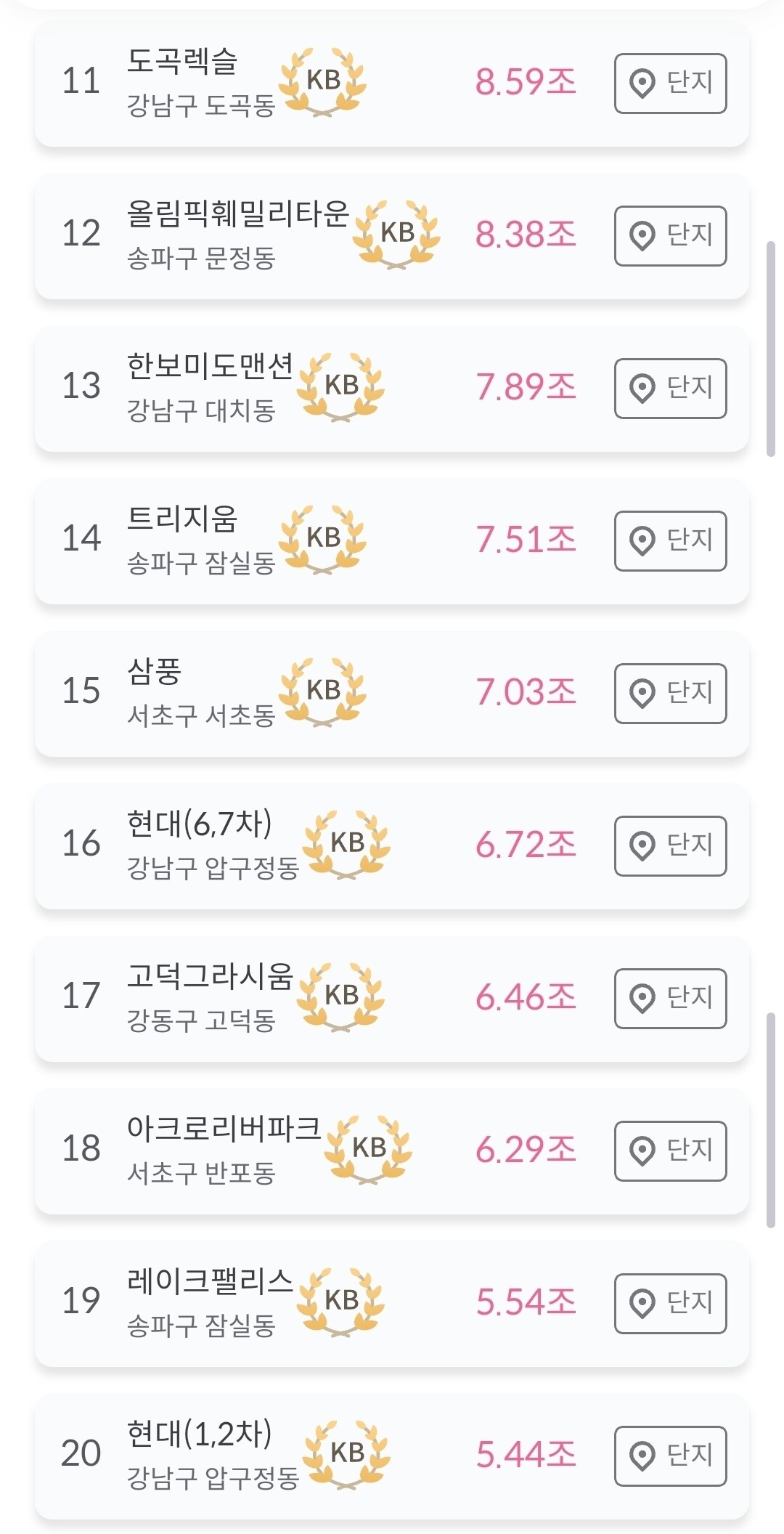784x1534 pixels.
Task: Tap 단지 button for 아크로리버파크
Action: coord(670,1151)
